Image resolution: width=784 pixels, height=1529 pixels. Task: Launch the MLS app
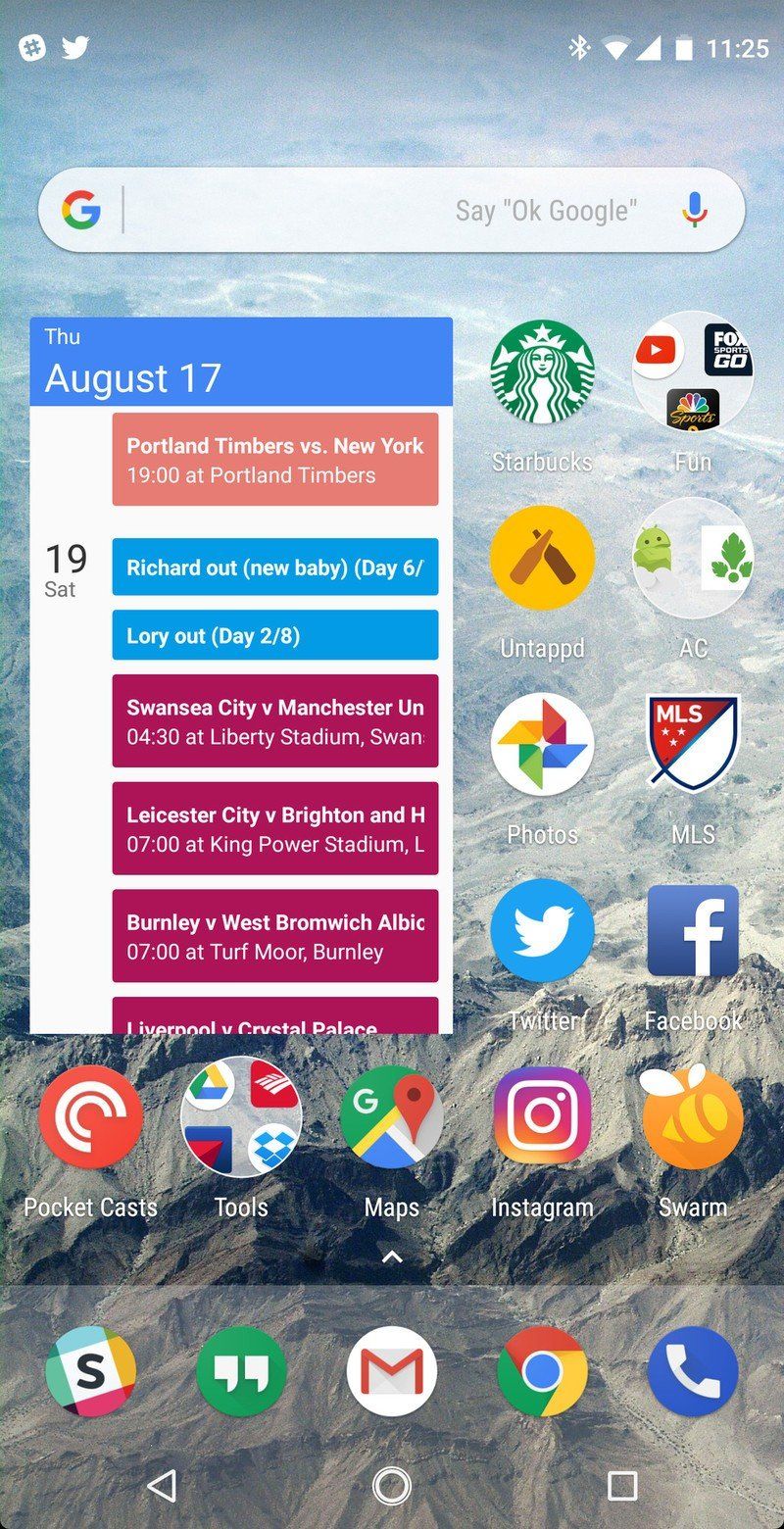pyautogui.click(x=693, y=745)
